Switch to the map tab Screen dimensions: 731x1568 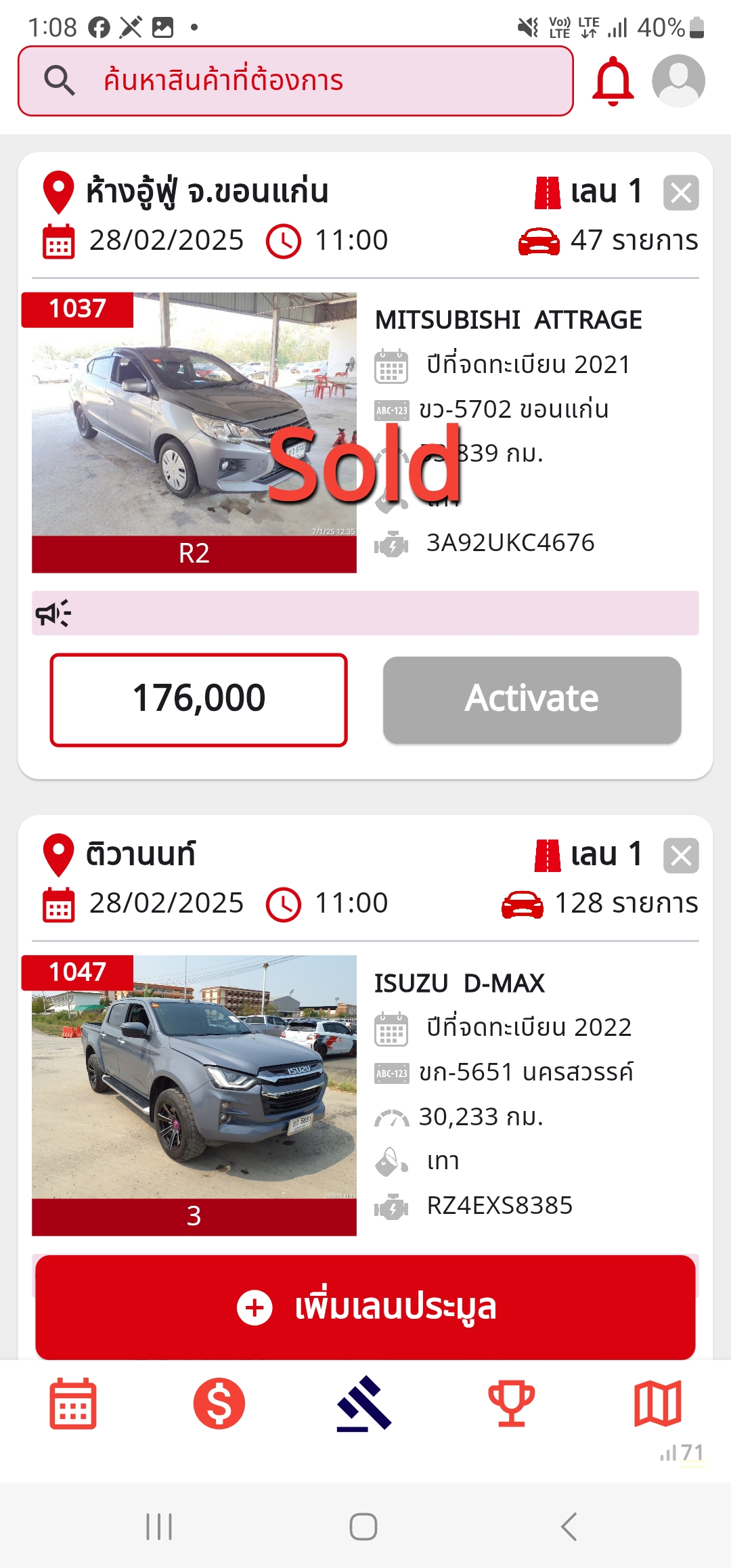[x=658, y=1403]
